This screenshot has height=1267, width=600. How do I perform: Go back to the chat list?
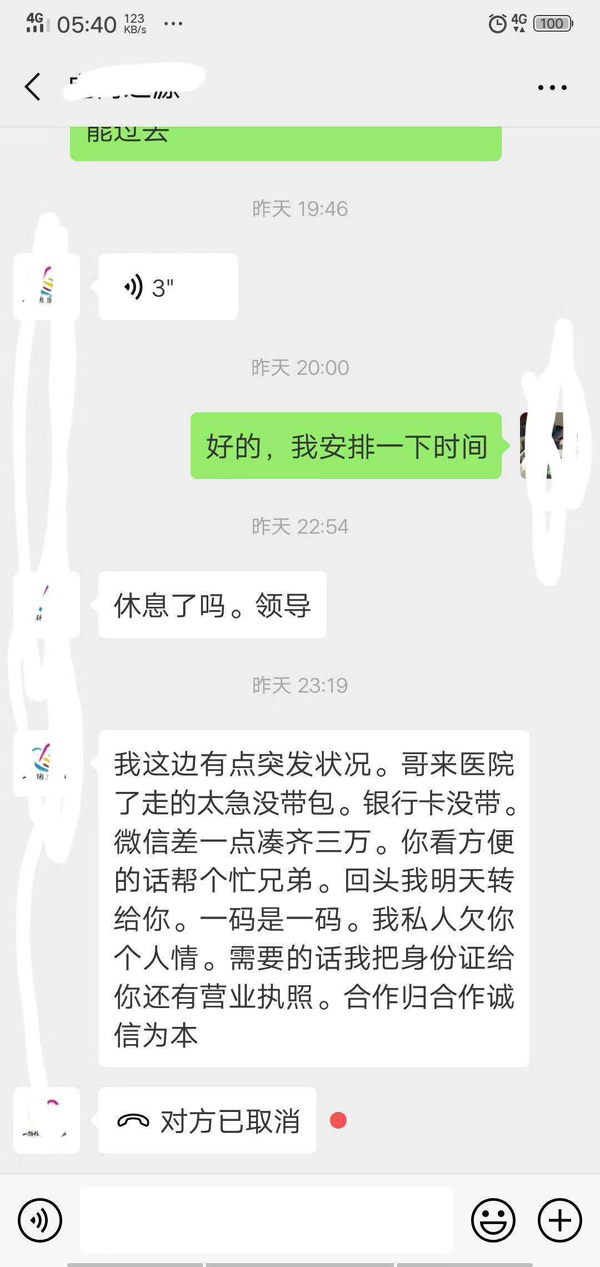[x=33, y=87]
